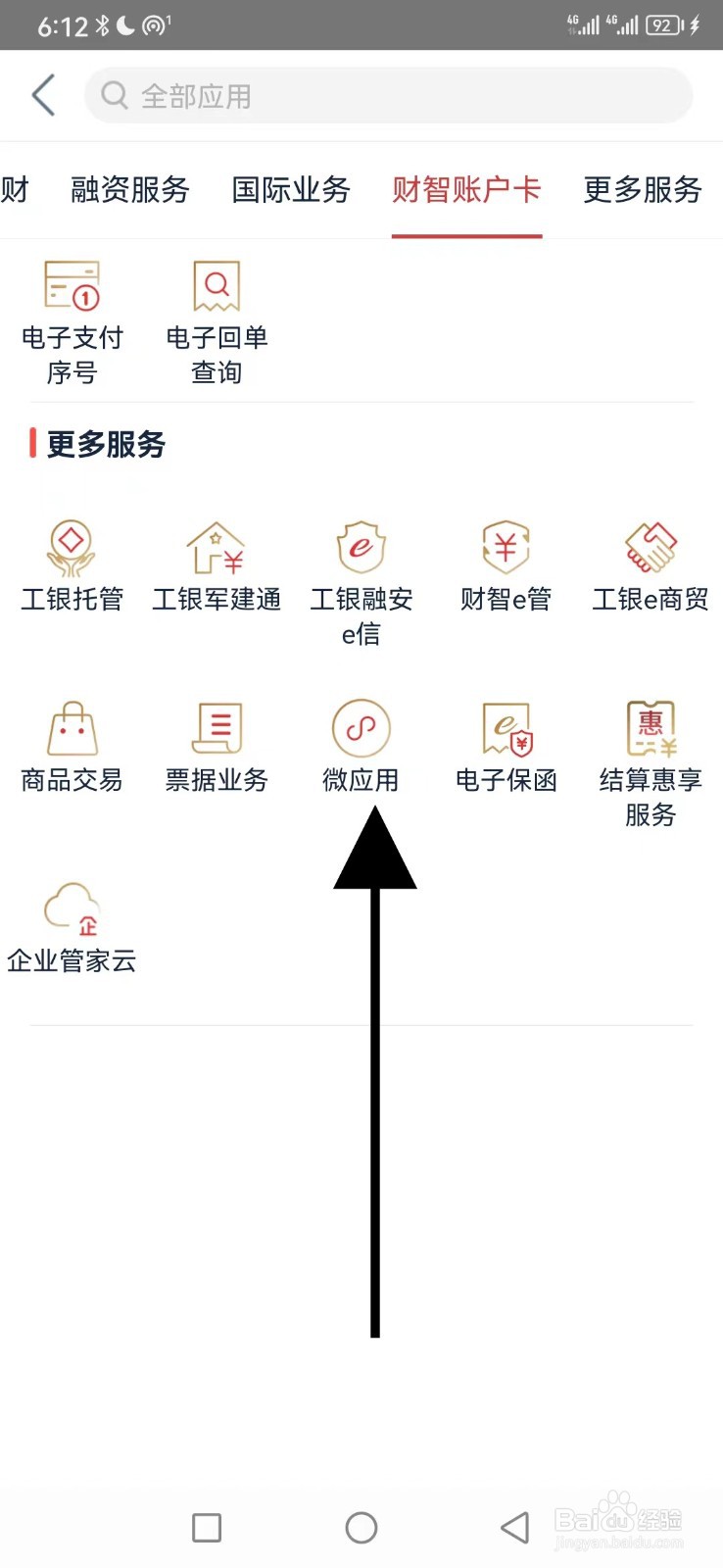Tap the back arrow at top left
The width and height of the screenshot is (723, 1568).
tap(41, 95)
